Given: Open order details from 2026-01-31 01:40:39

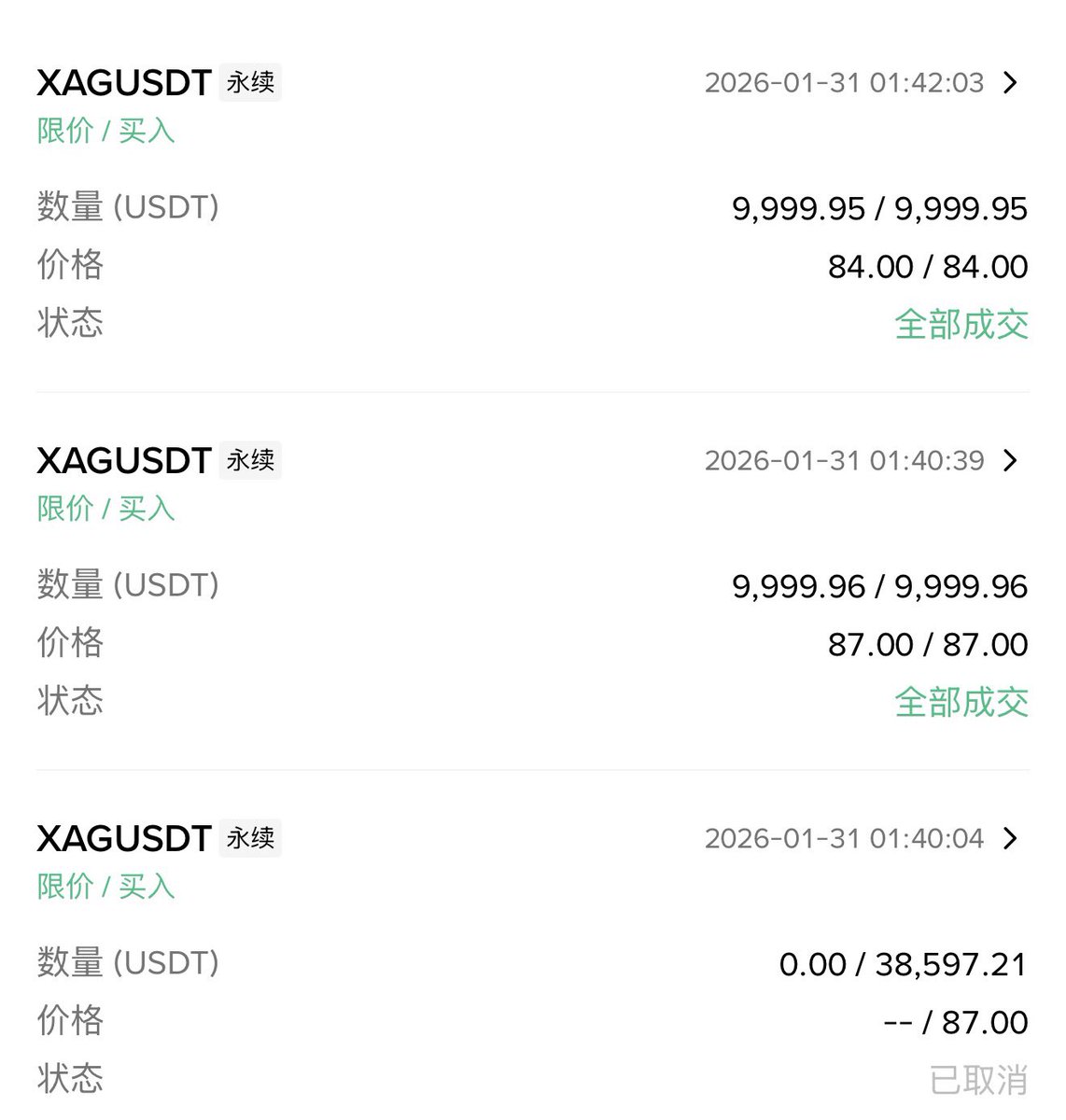Looking at the screenshot, I should [1009, 461].
